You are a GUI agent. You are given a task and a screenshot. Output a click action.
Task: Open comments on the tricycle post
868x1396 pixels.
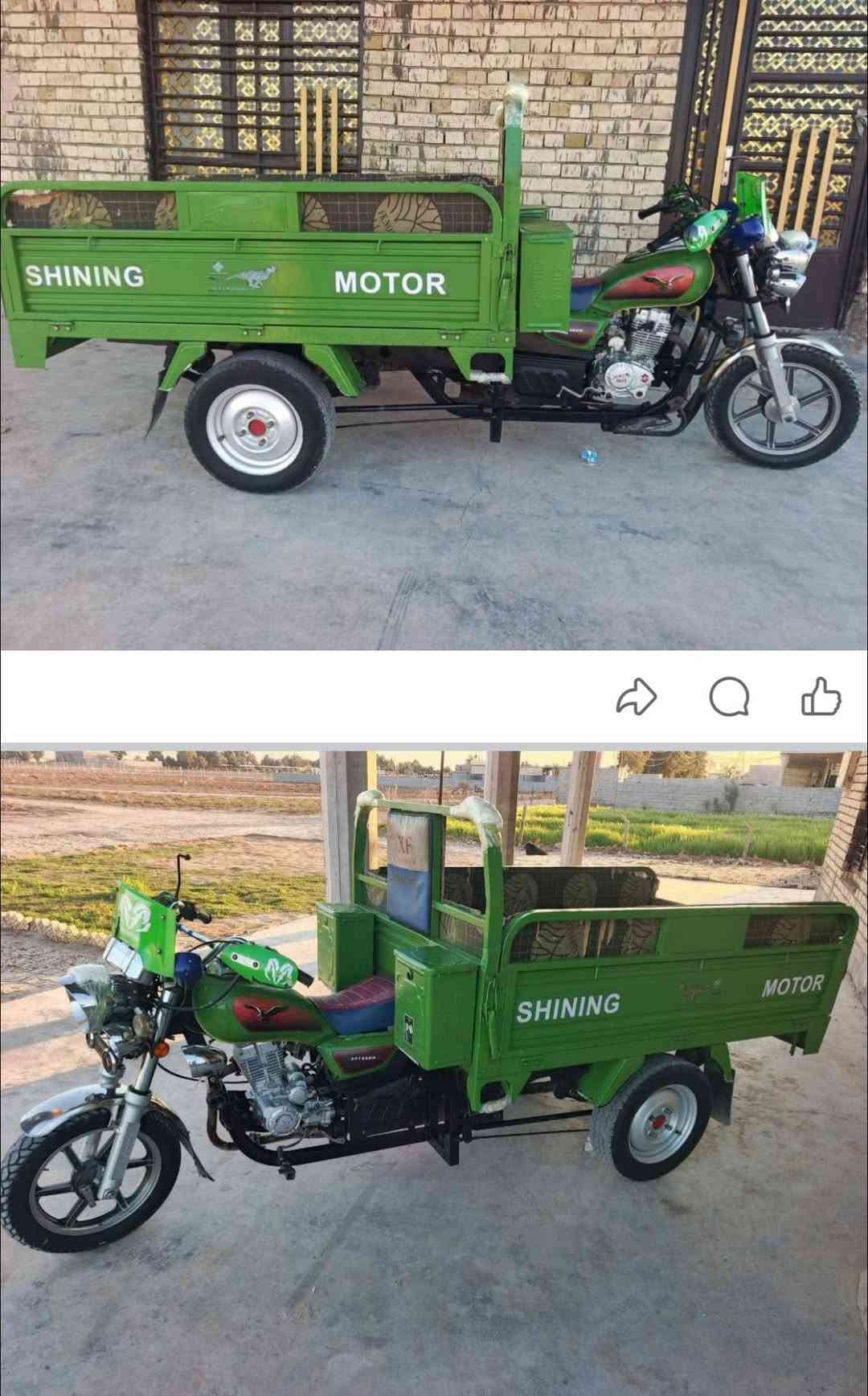[x=729, y=697]
